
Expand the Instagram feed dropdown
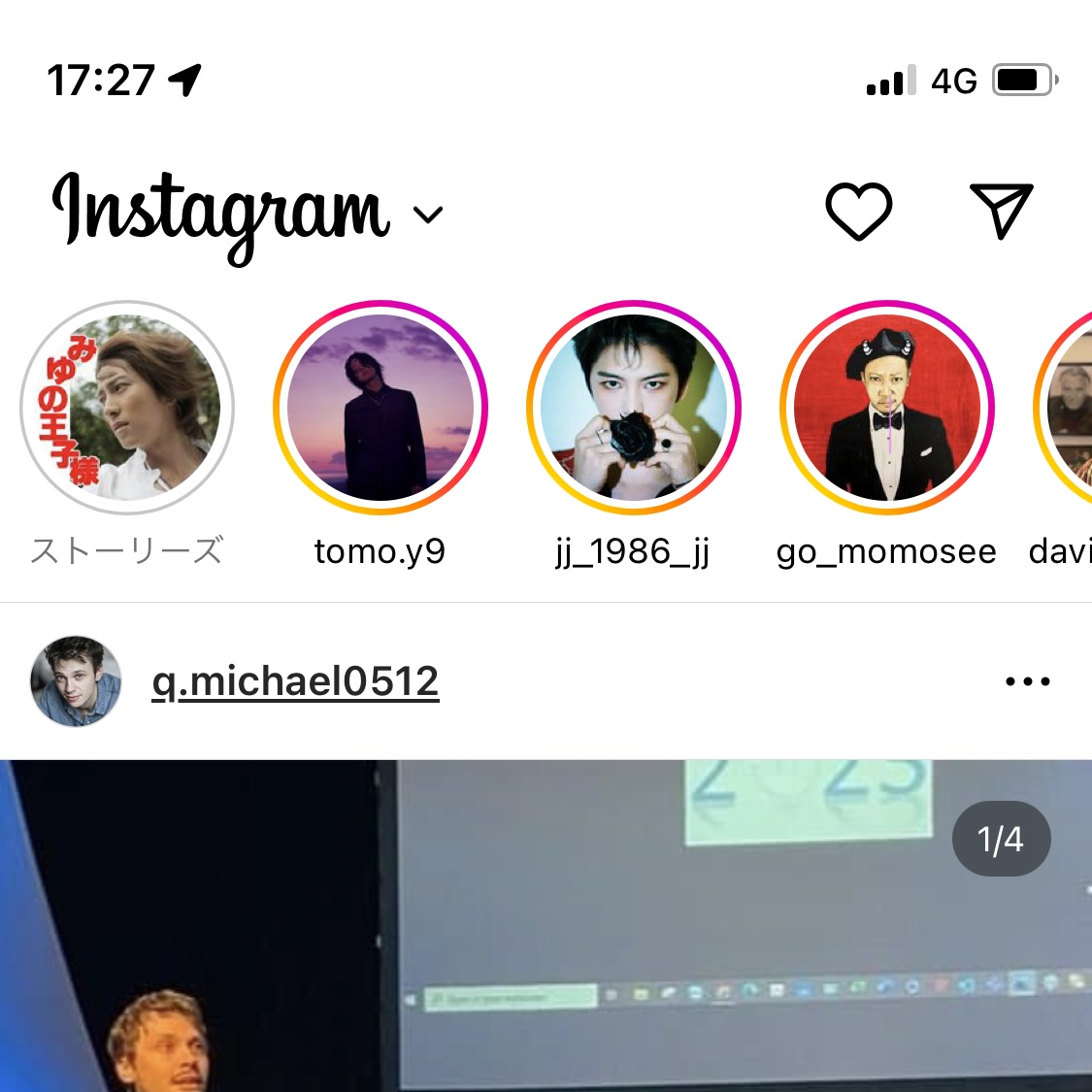coord(428,215)
